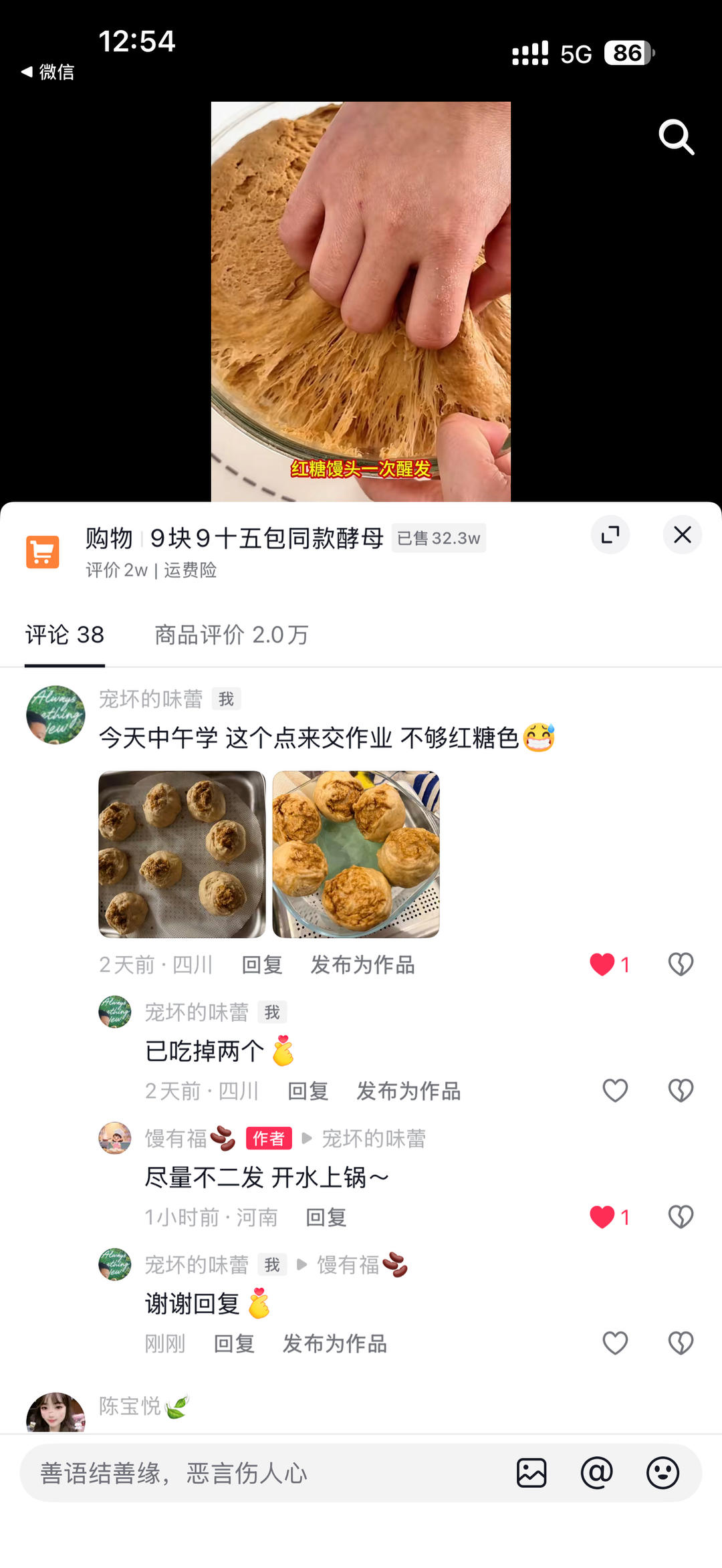Image resolution: width=722 pixels, height=1568 pixels.
Task: Tap the expand-to-fullscreen icon near product card
Action: 610,535
